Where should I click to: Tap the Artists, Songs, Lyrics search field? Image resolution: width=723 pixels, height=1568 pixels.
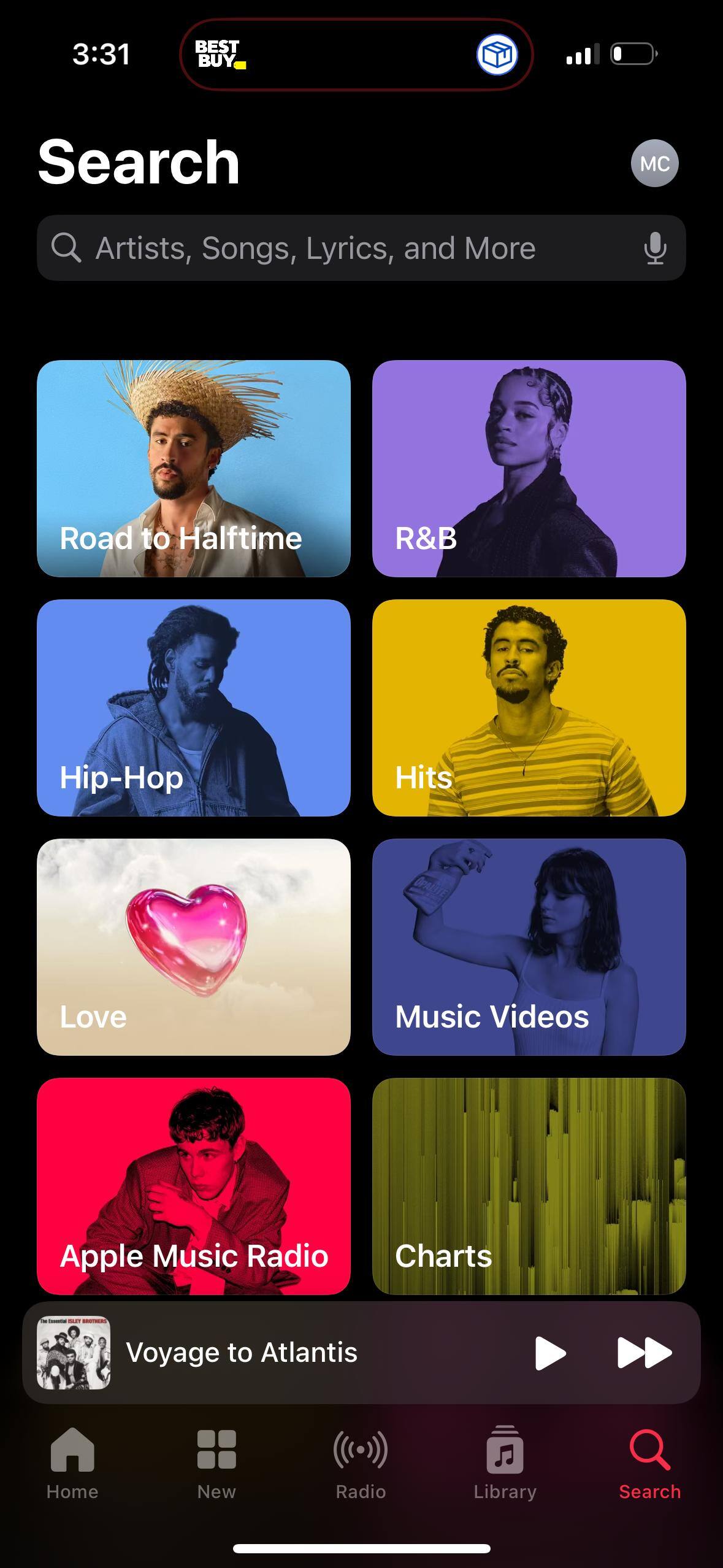343,248
